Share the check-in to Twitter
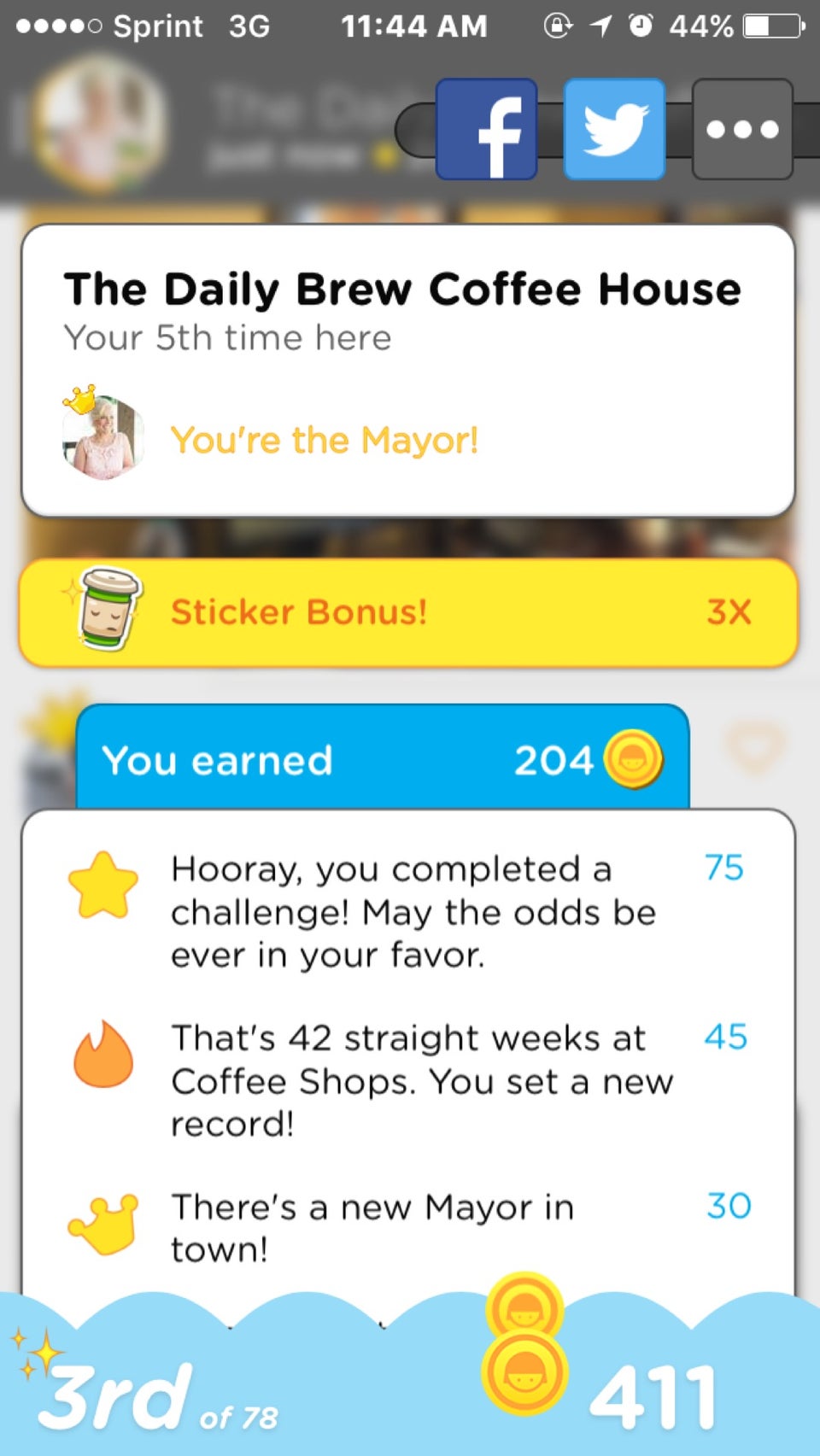 tap(612, 129)
